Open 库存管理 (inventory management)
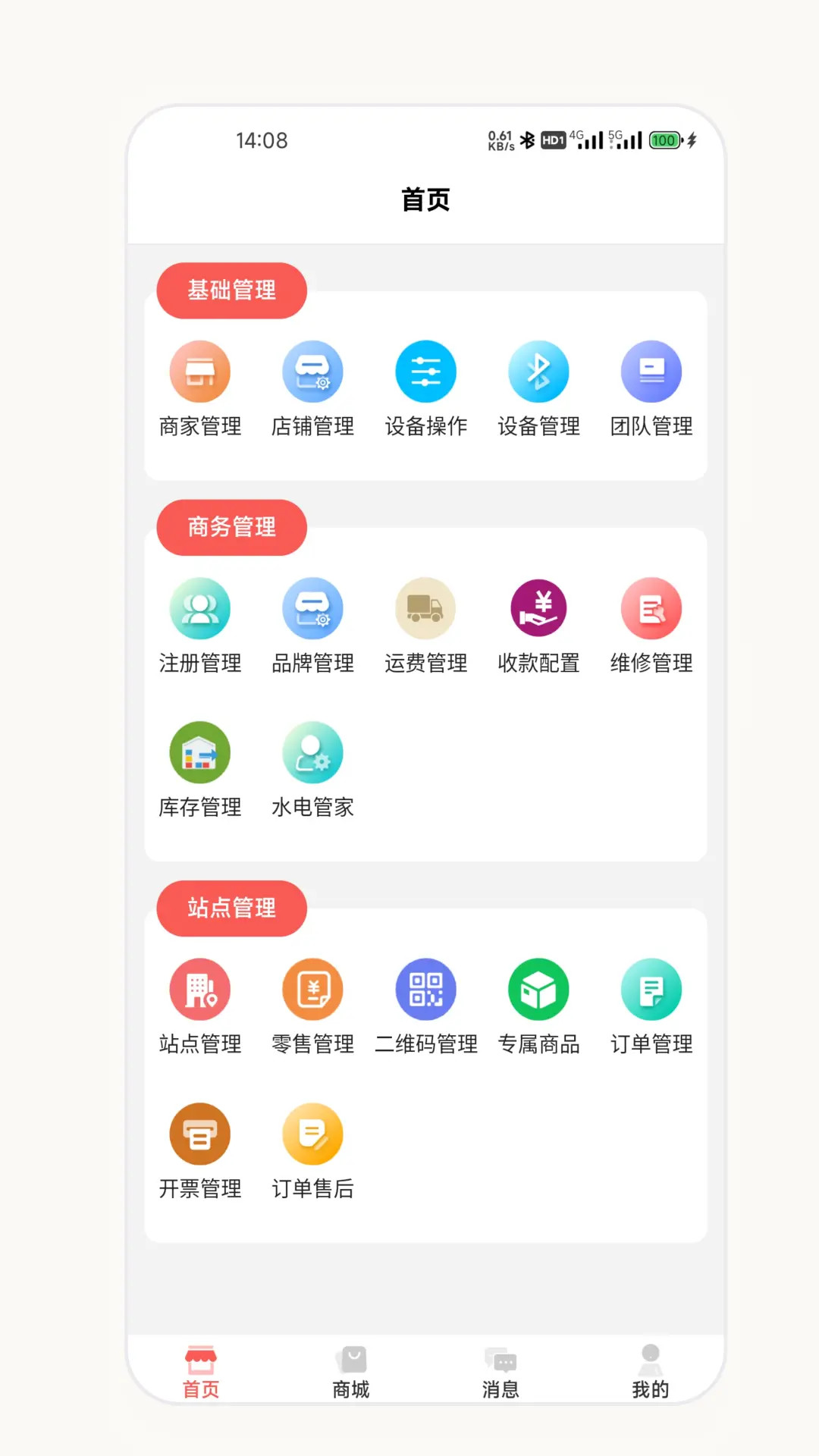 [199, 771]
